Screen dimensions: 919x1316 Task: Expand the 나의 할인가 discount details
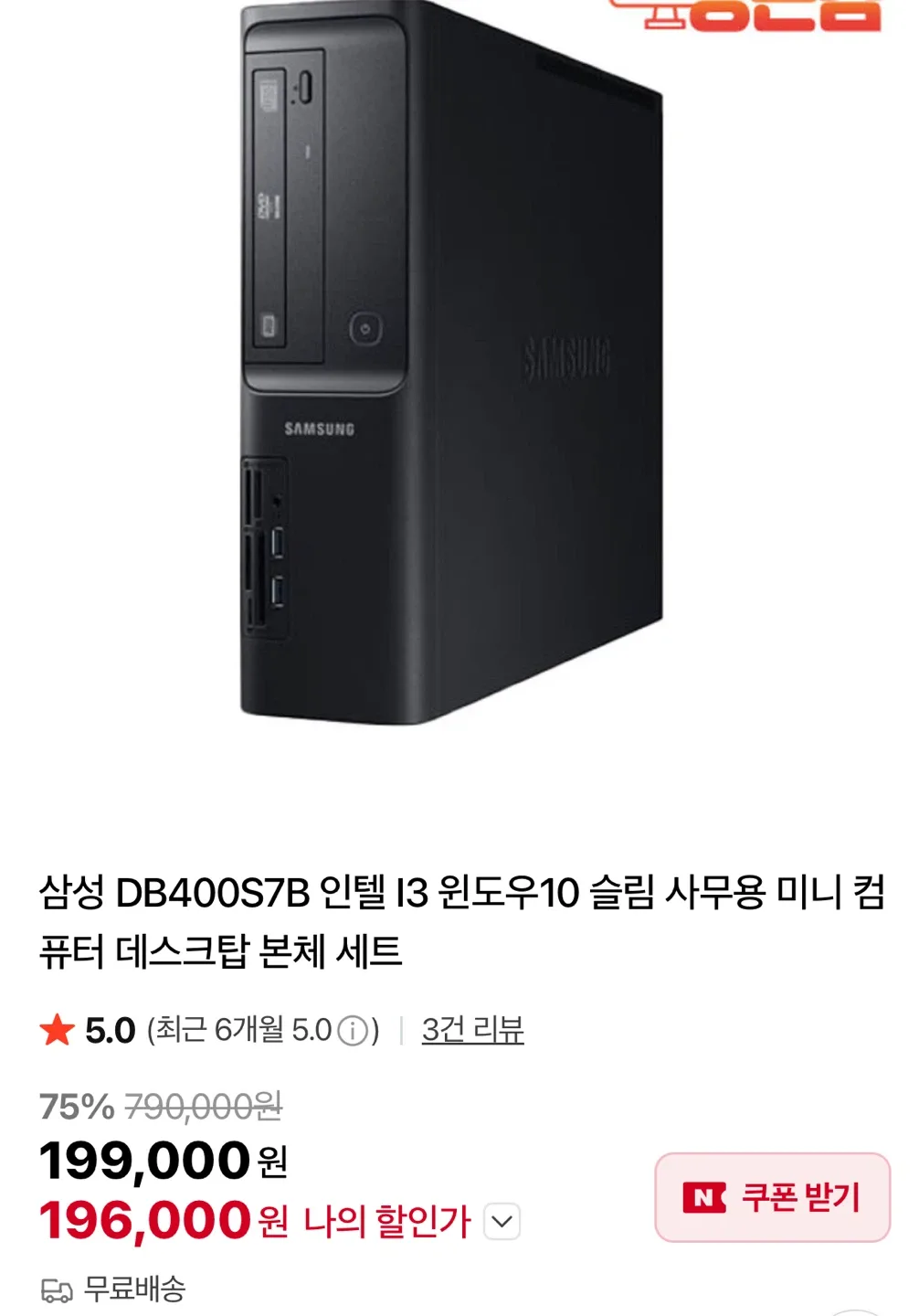tap(502, 1222)
